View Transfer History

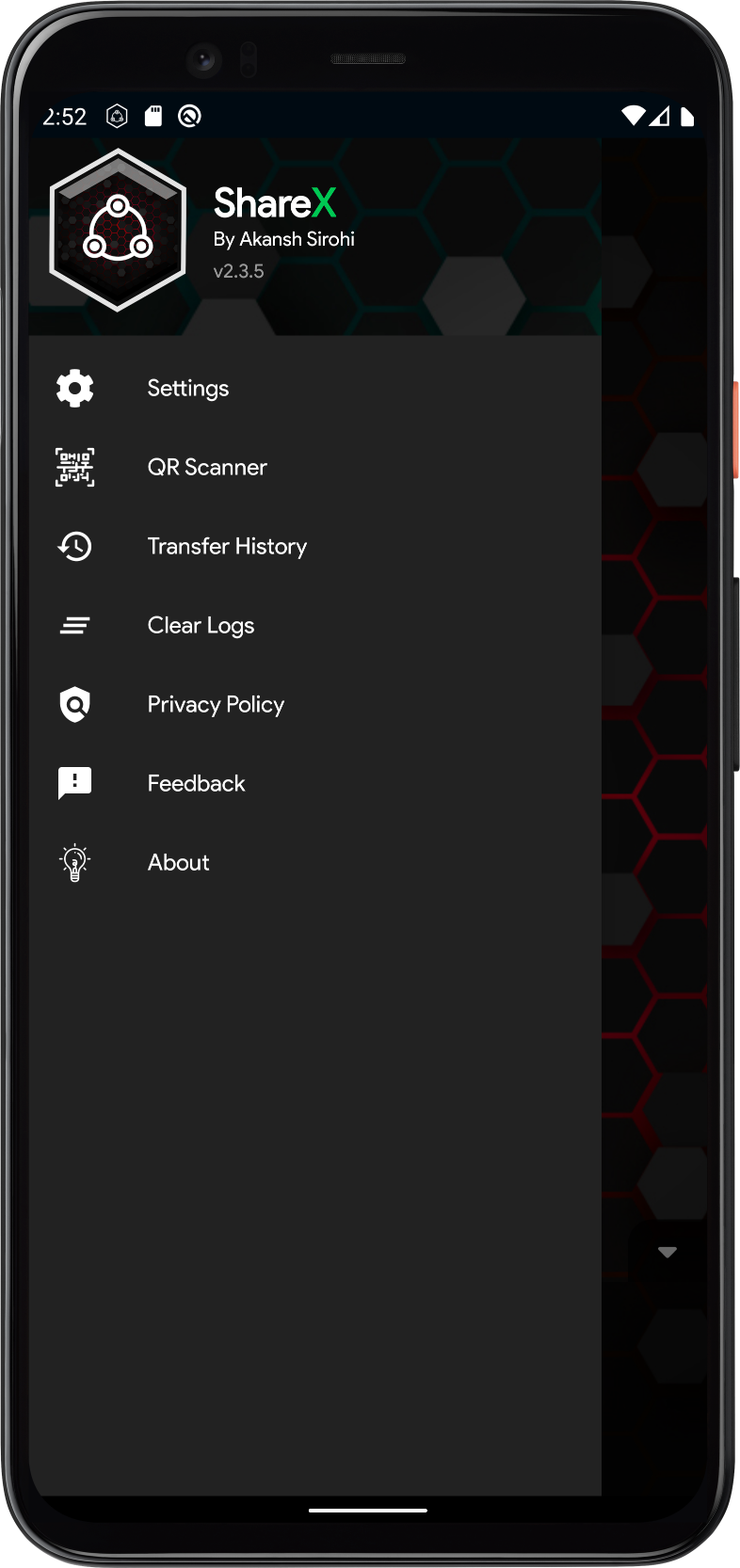pyautogui.click(x=227, y=547)
